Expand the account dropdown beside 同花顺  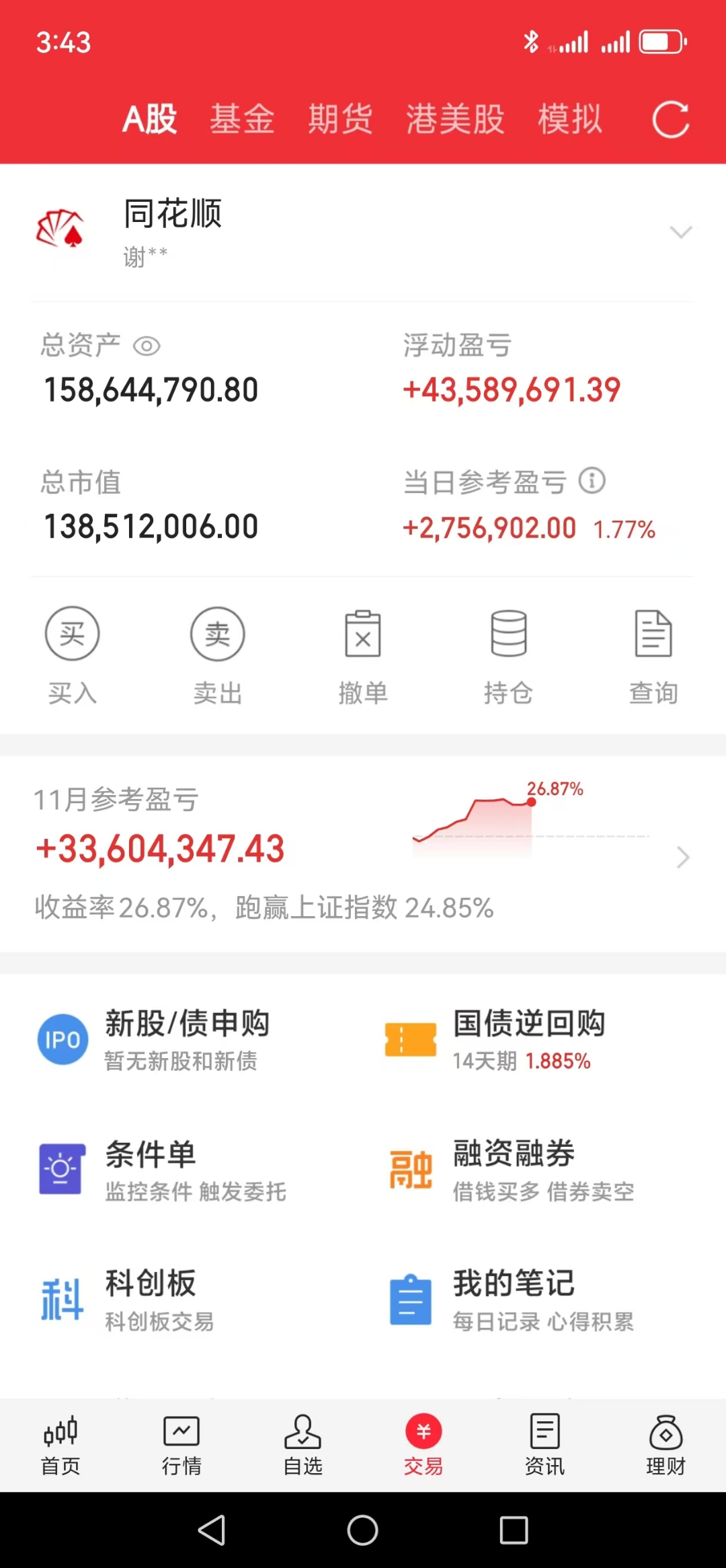point(681,231)
